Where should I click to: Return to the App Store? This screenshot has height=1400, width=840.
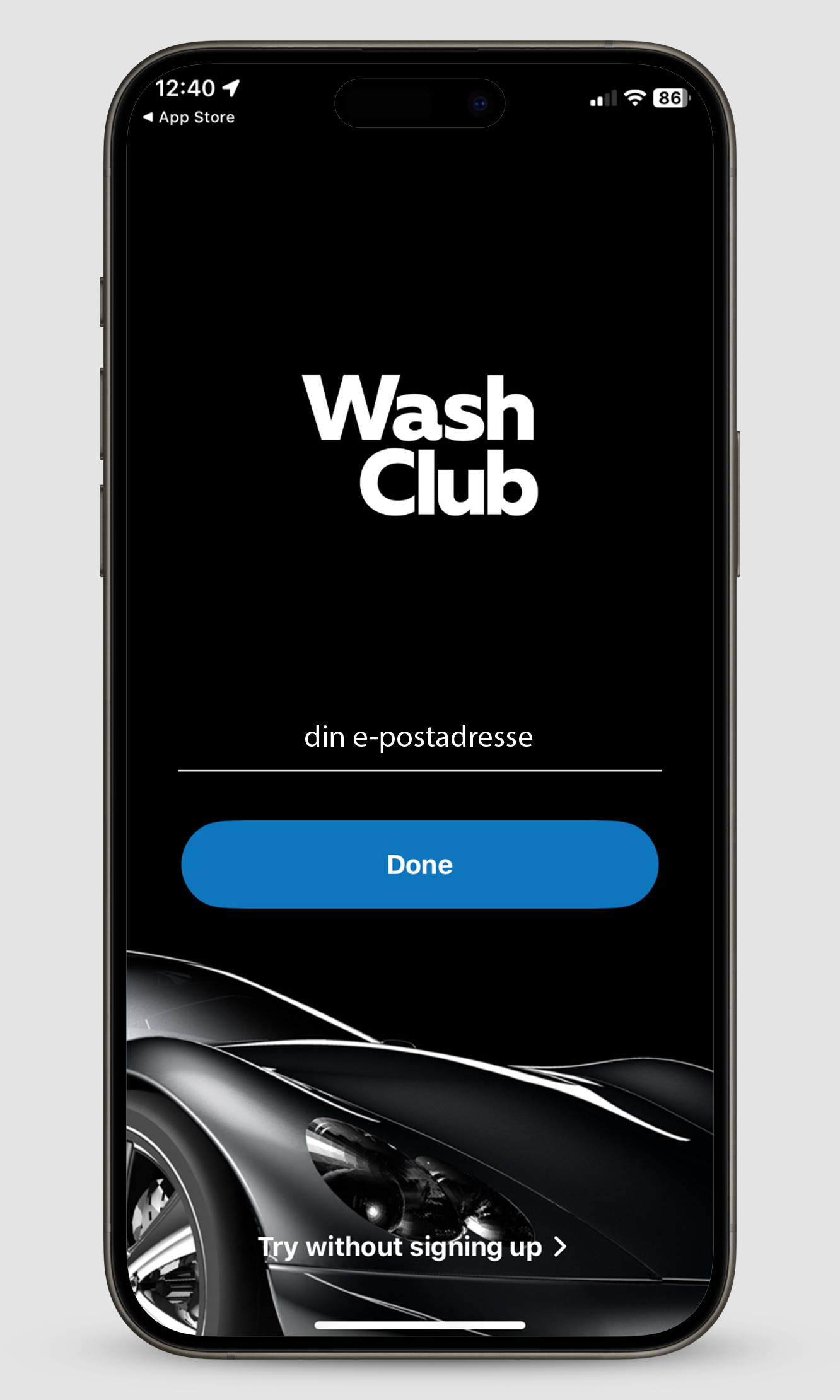tap(189, 117)
